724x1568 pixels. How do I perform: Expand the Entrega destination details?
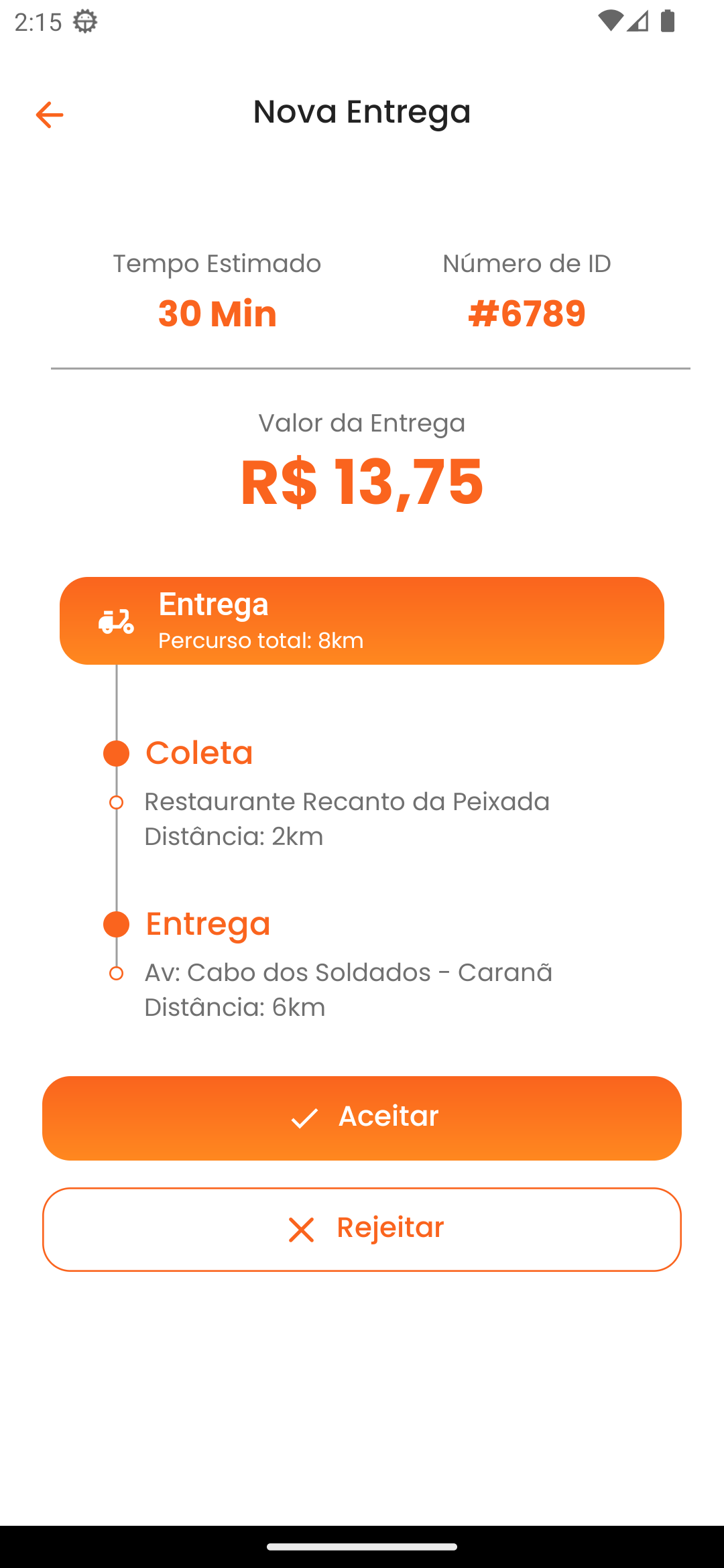point(349,989)
